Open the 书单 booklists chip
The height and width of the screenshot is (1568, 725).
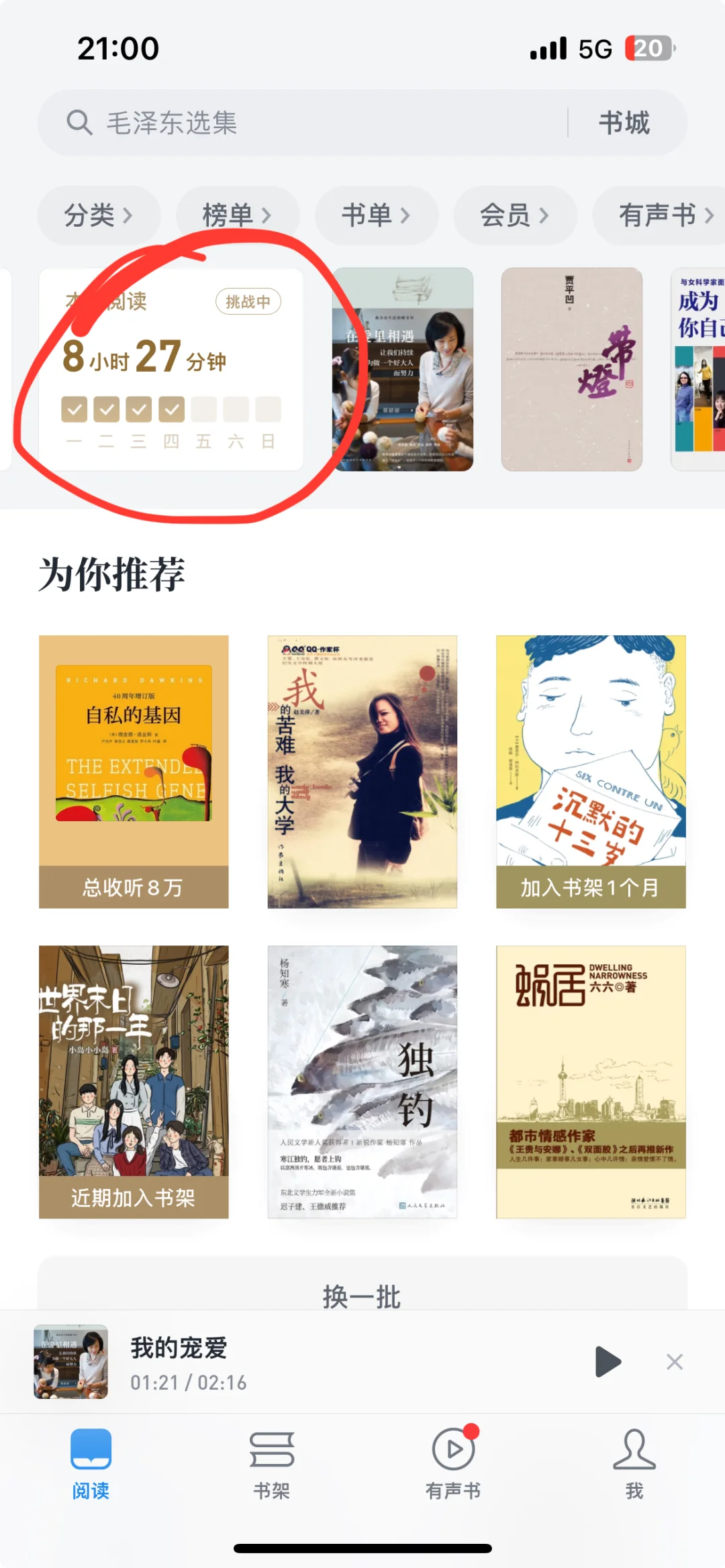[x=375, y=215]
